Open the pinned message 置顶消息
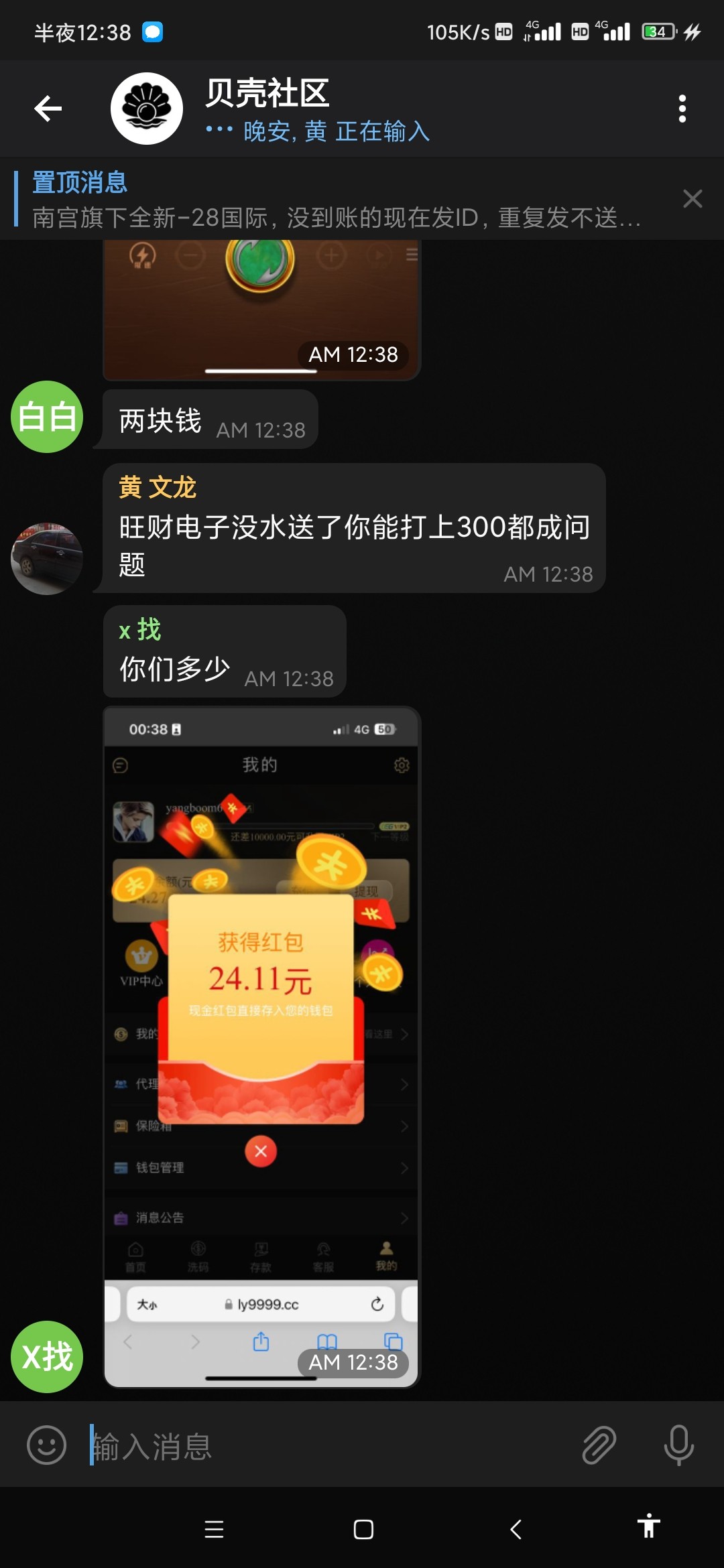The image size is (724, 1568). (x=335, y=200)
